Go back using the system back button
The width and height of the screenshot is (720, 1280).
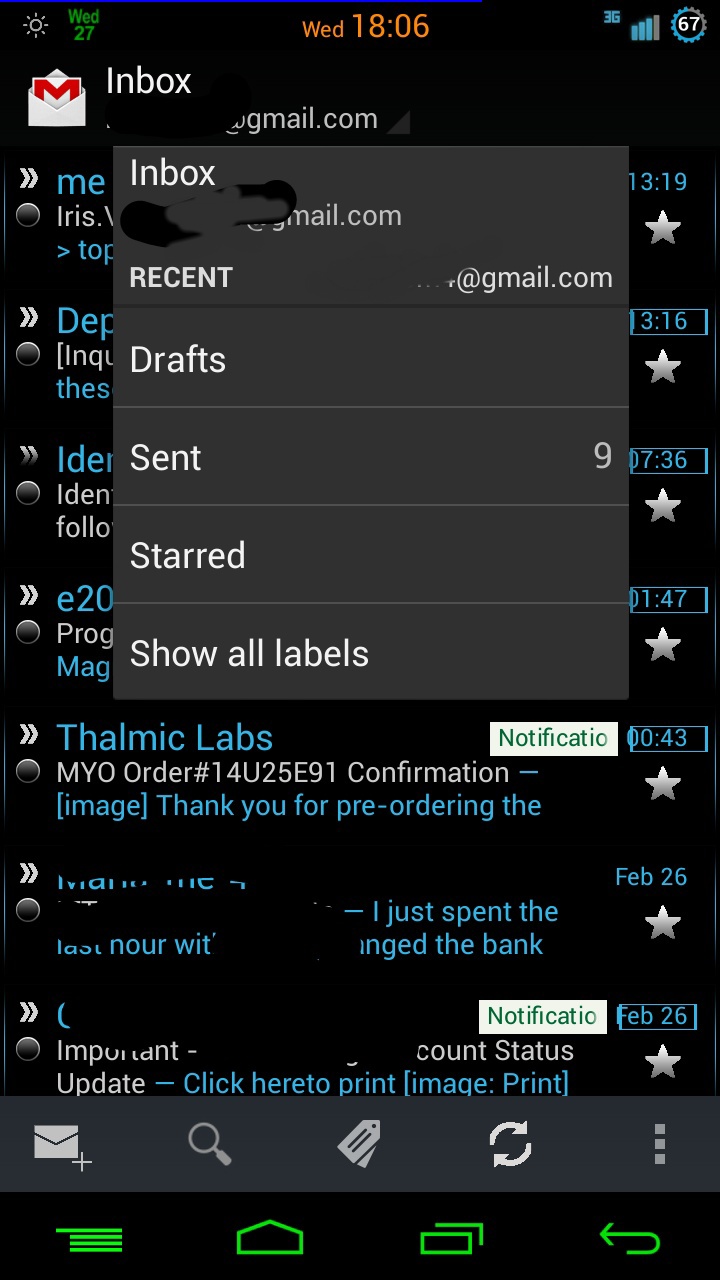coord(629,1240)
